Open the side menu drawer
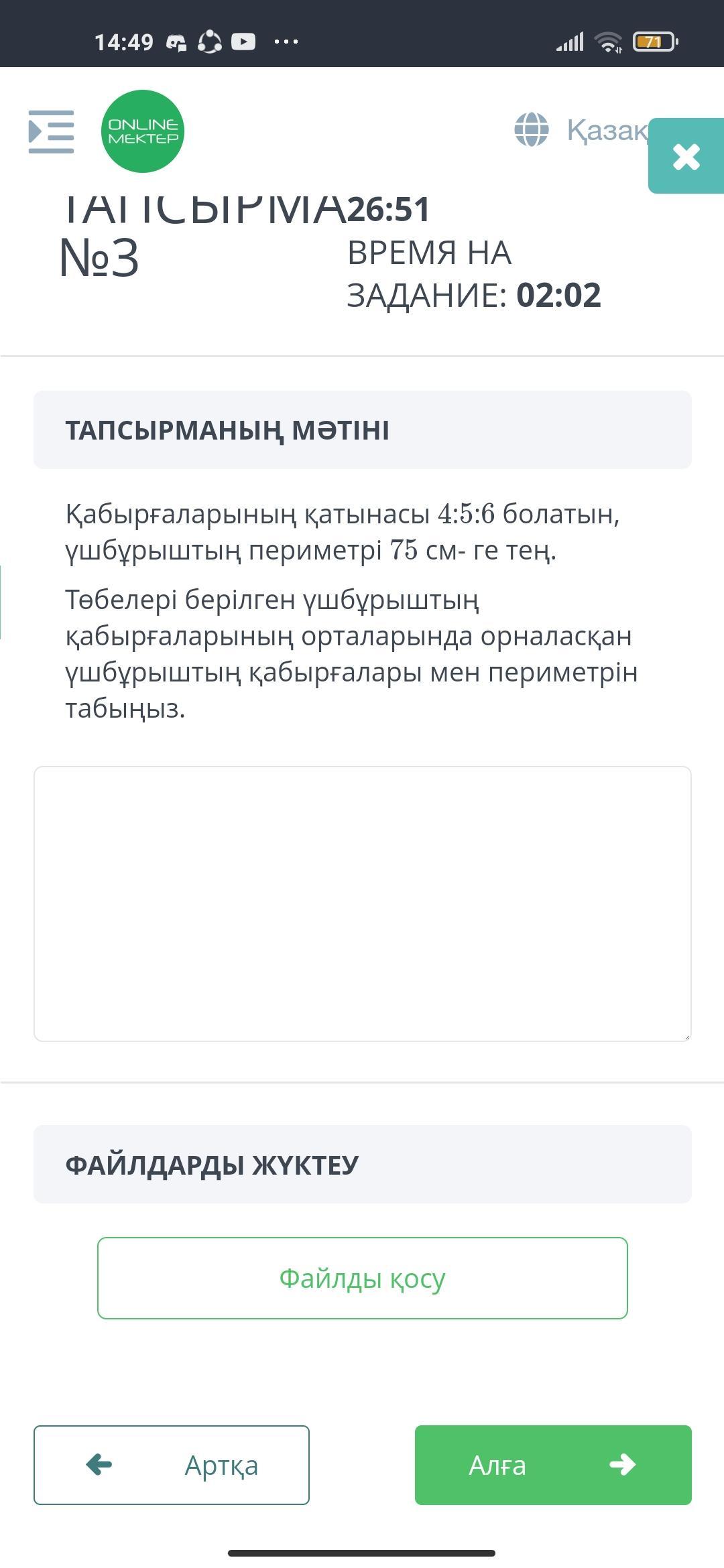The image size is (724, 1568). 51,132
